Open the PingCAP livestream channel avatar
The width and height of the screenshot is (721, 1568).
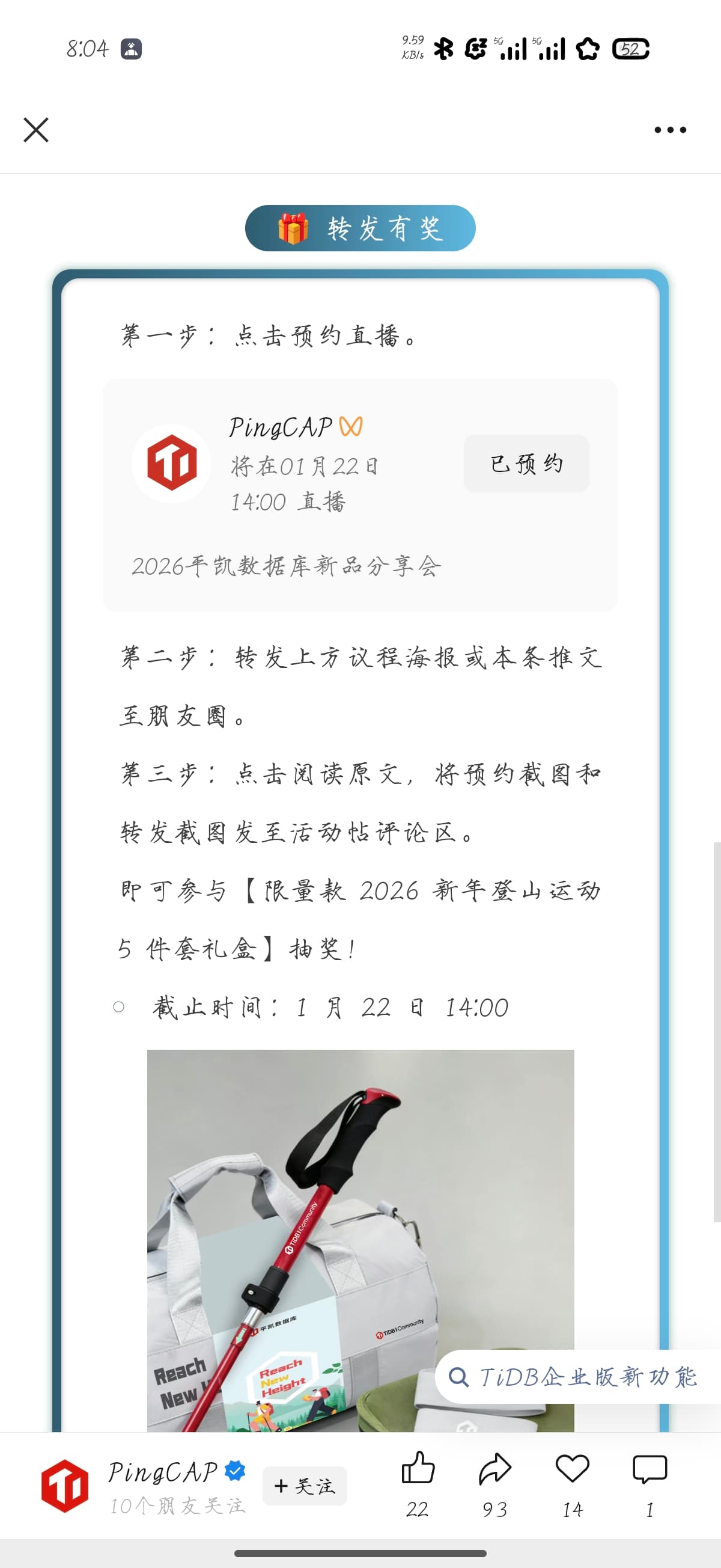172,463
